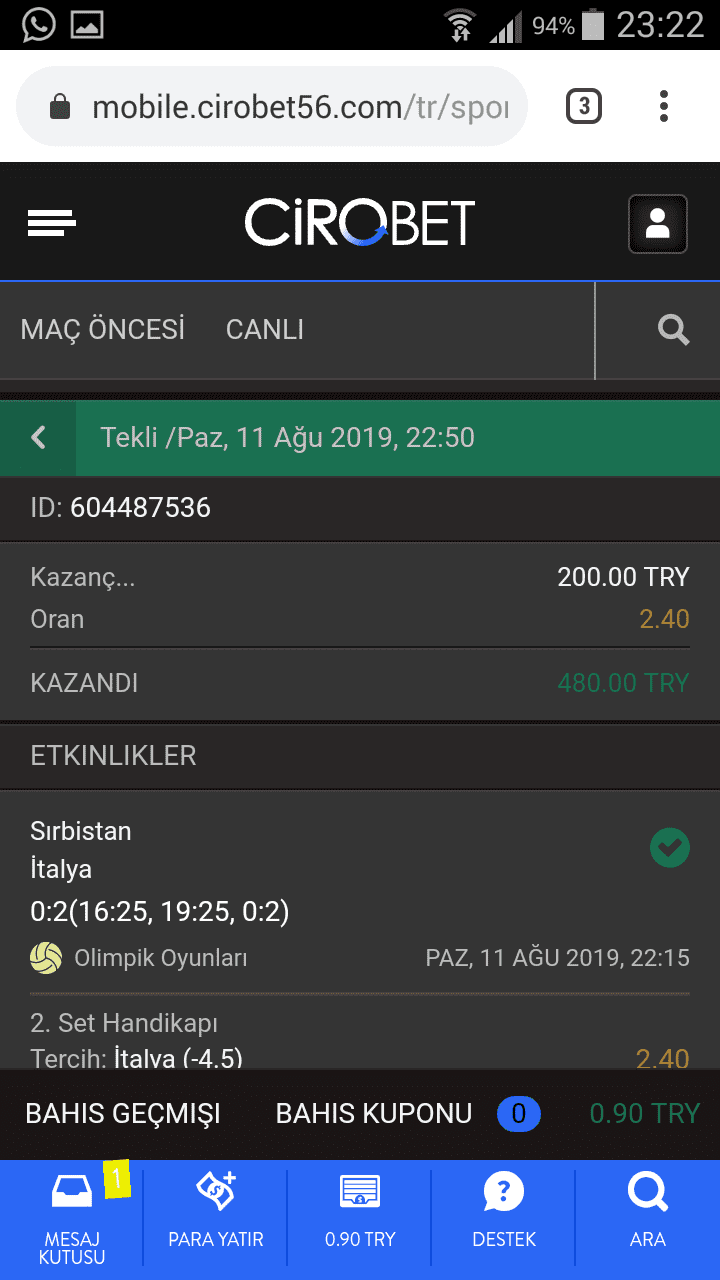The width and height of the screenshot is (720, 1280).
Task: Open the hamburger drawer menu
Action: [x=52, y=223]
